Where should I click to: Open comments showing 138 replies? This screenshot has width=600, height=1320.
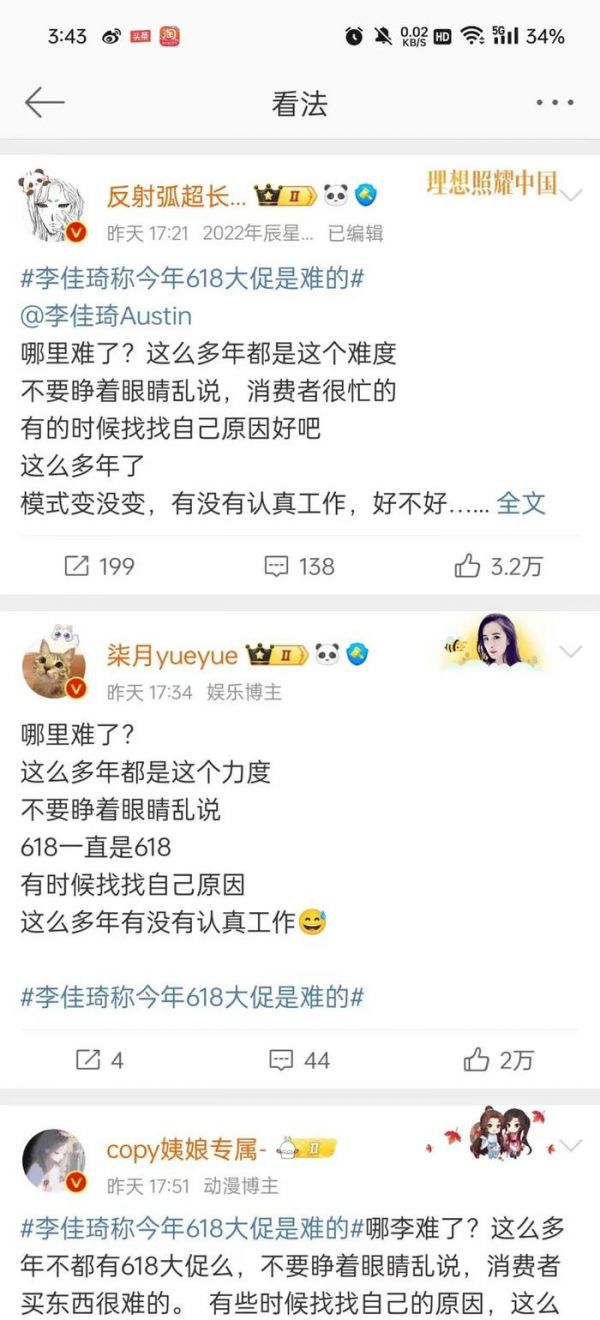(299, 566)
